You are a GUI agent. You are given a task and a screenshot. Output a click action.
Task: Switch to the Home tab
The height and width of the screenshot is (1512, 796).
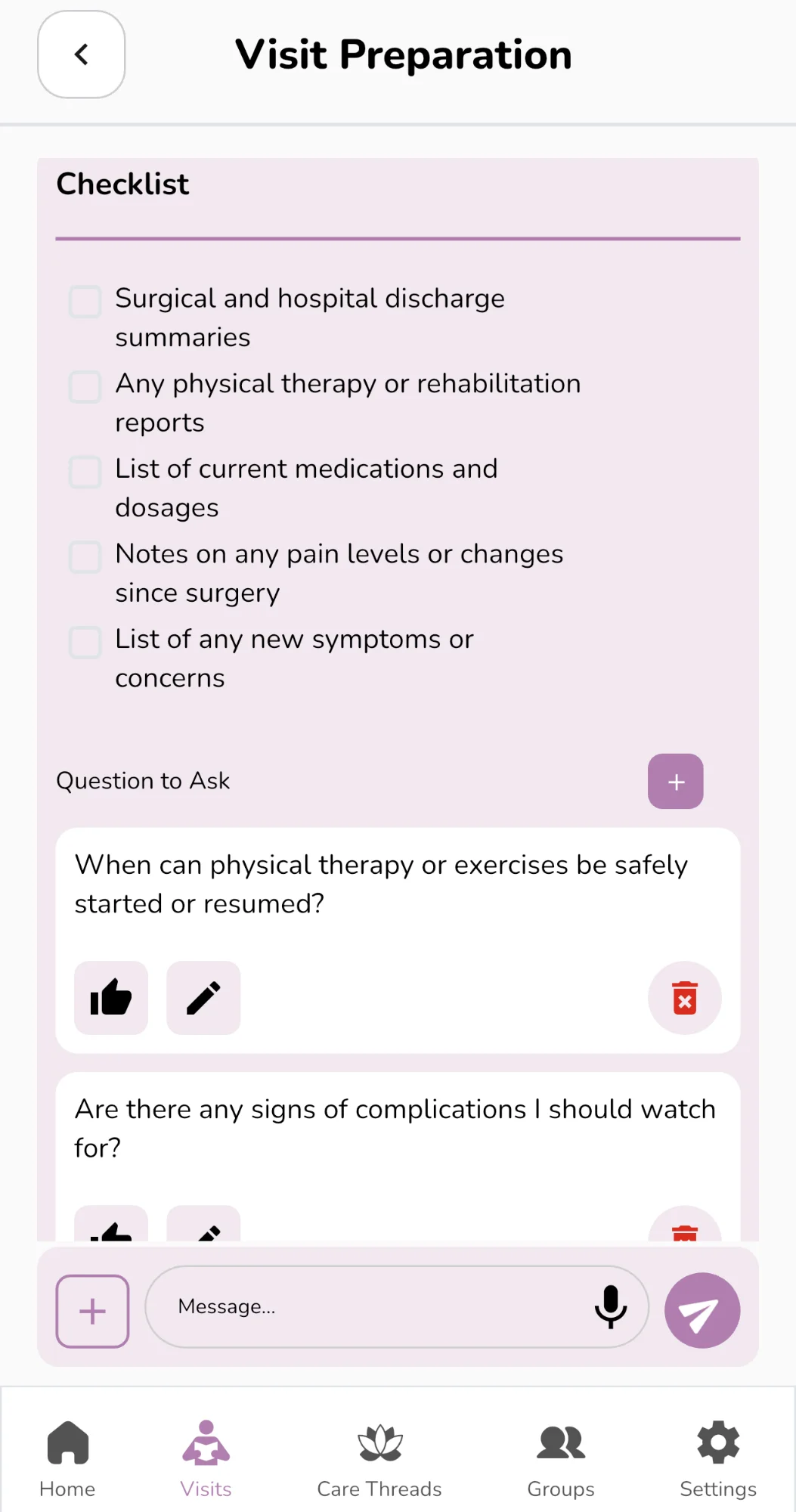(67, 1459)
